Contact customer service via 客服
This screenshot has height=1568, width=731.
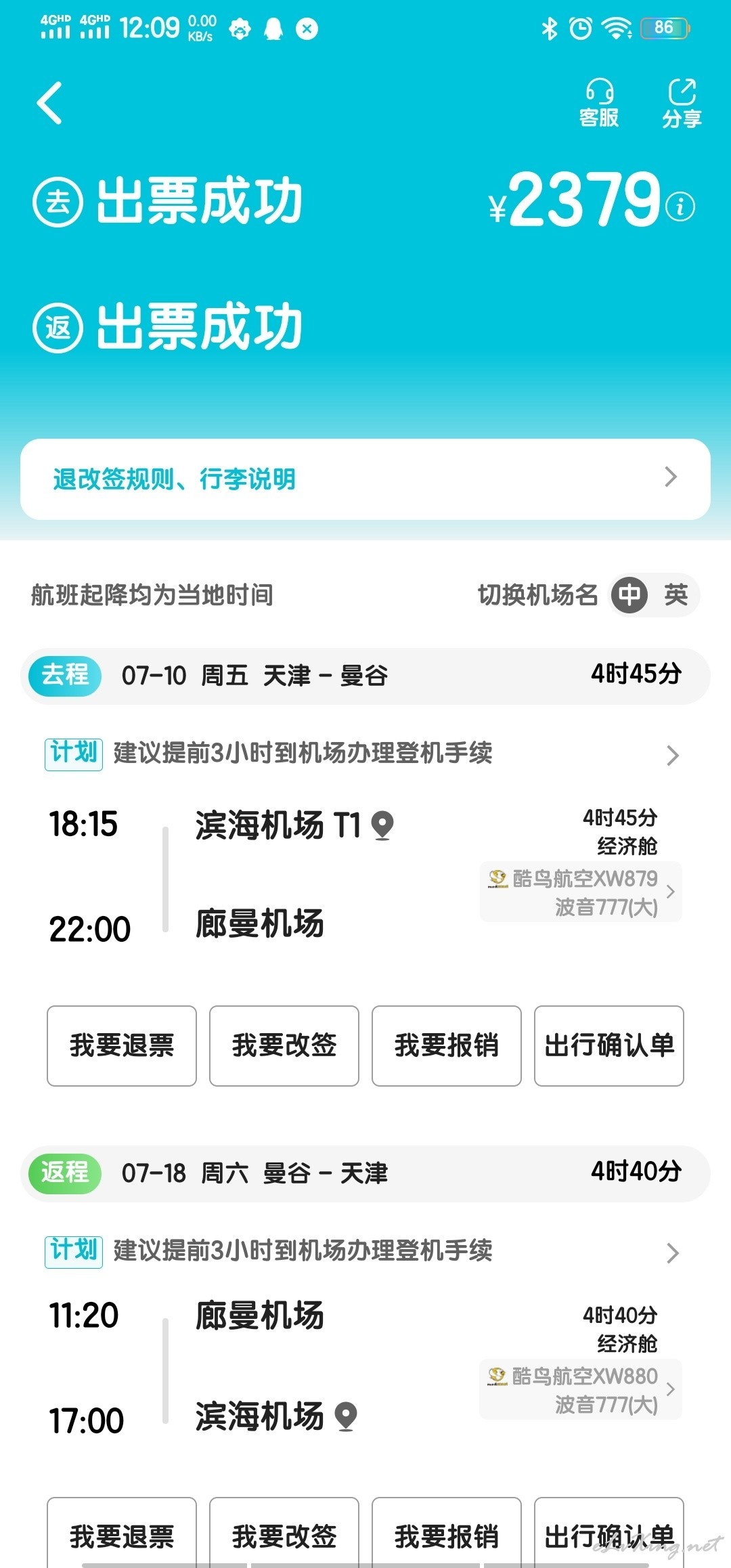599,104
